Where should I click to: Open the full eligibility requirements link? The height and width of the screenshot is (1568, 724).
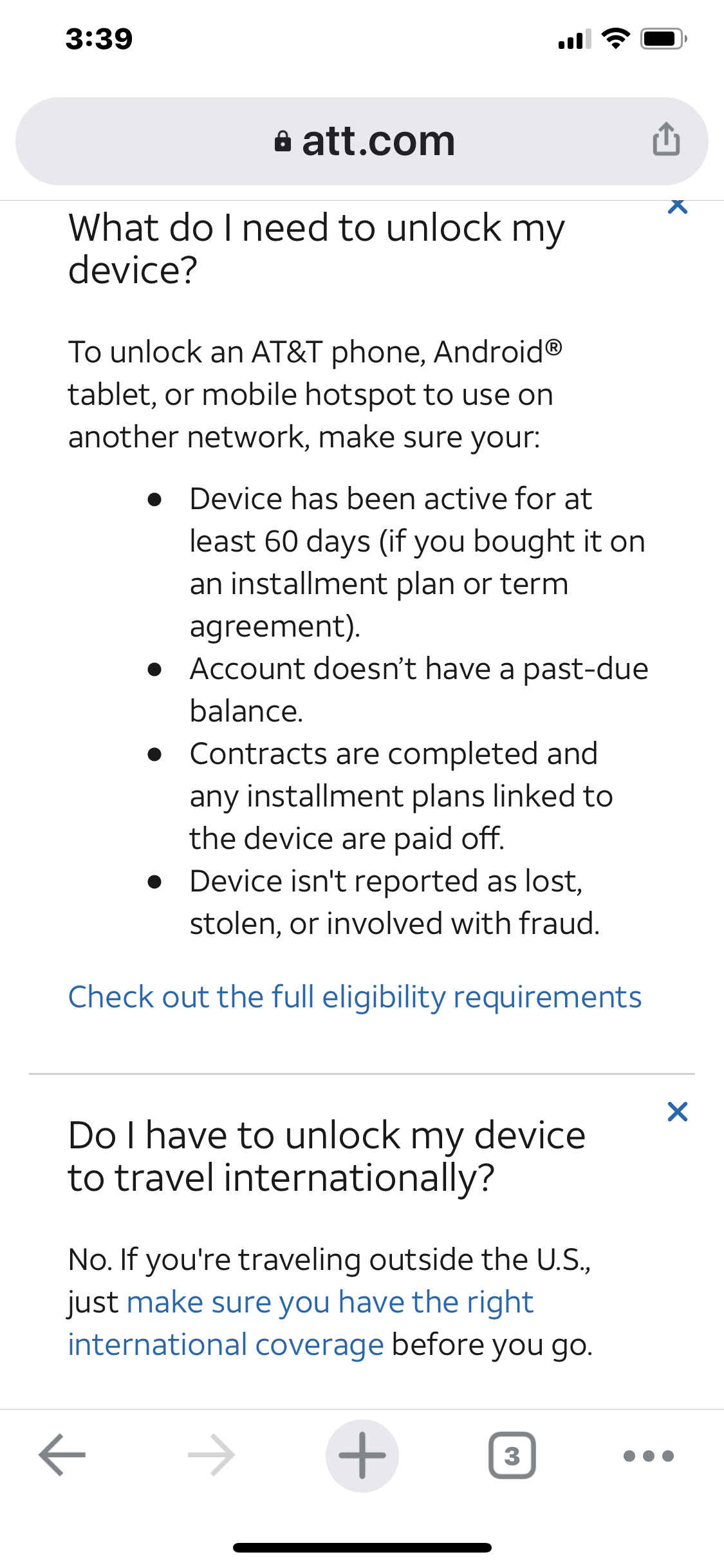tap(355, 997)
